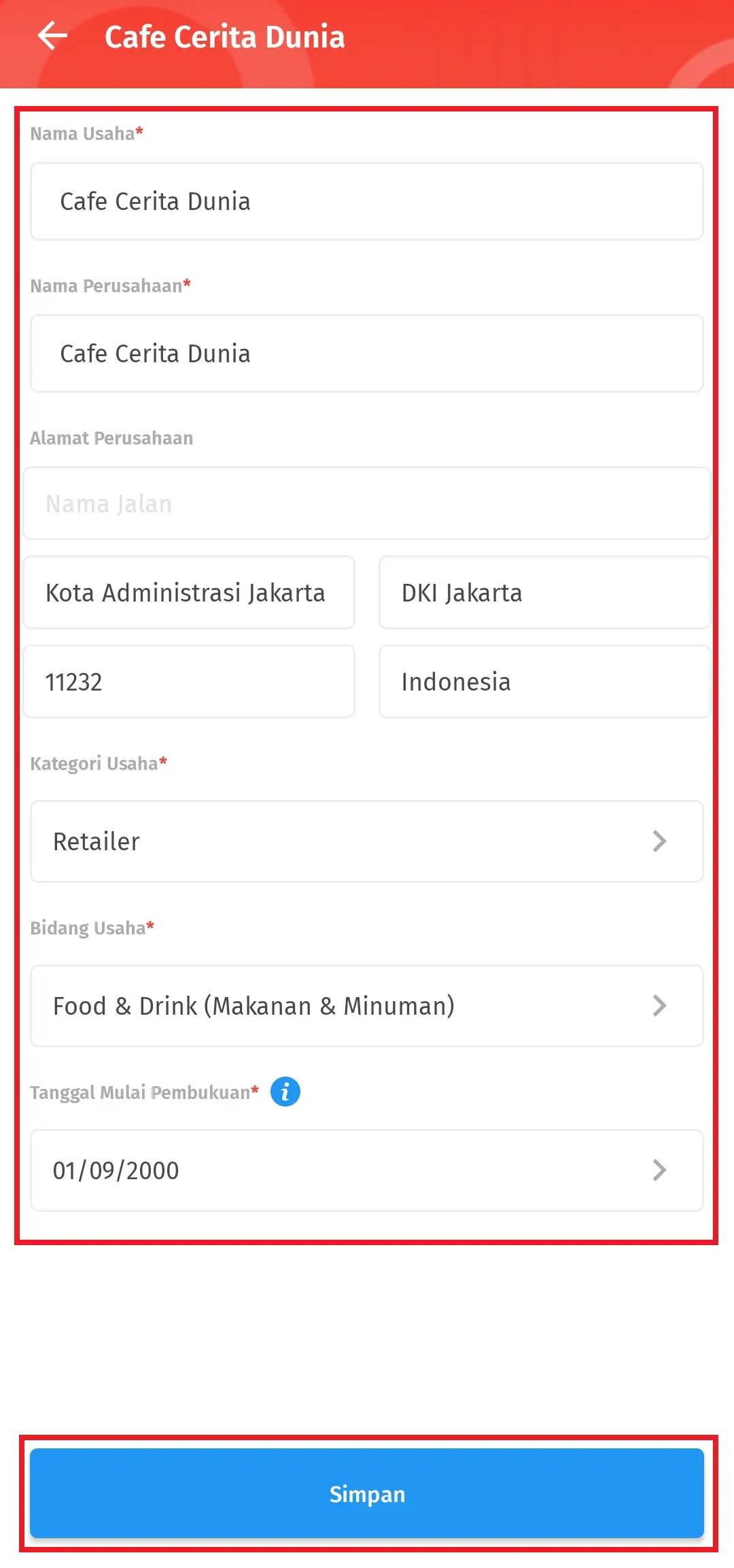Click the chevron next to Retailer category

coord(659,841)
